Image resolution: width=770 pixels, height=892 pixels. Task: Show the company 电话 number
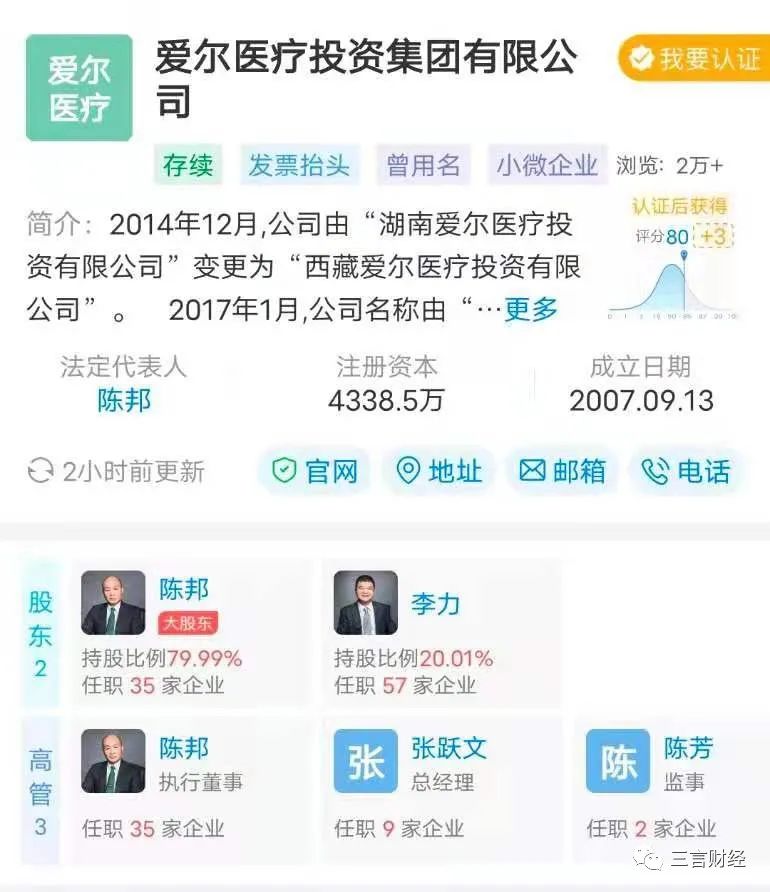[x=686, y=471]
